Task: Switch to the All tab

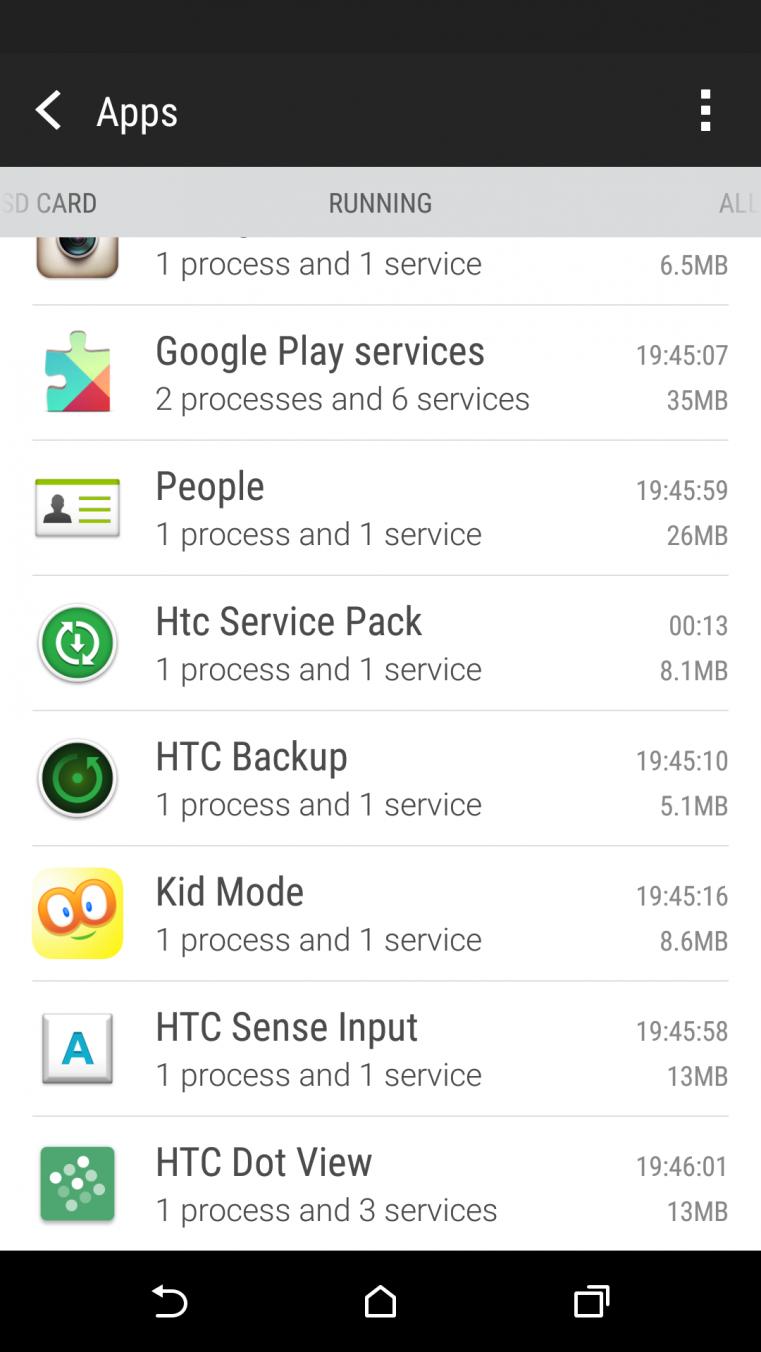Action: (737, 203)
